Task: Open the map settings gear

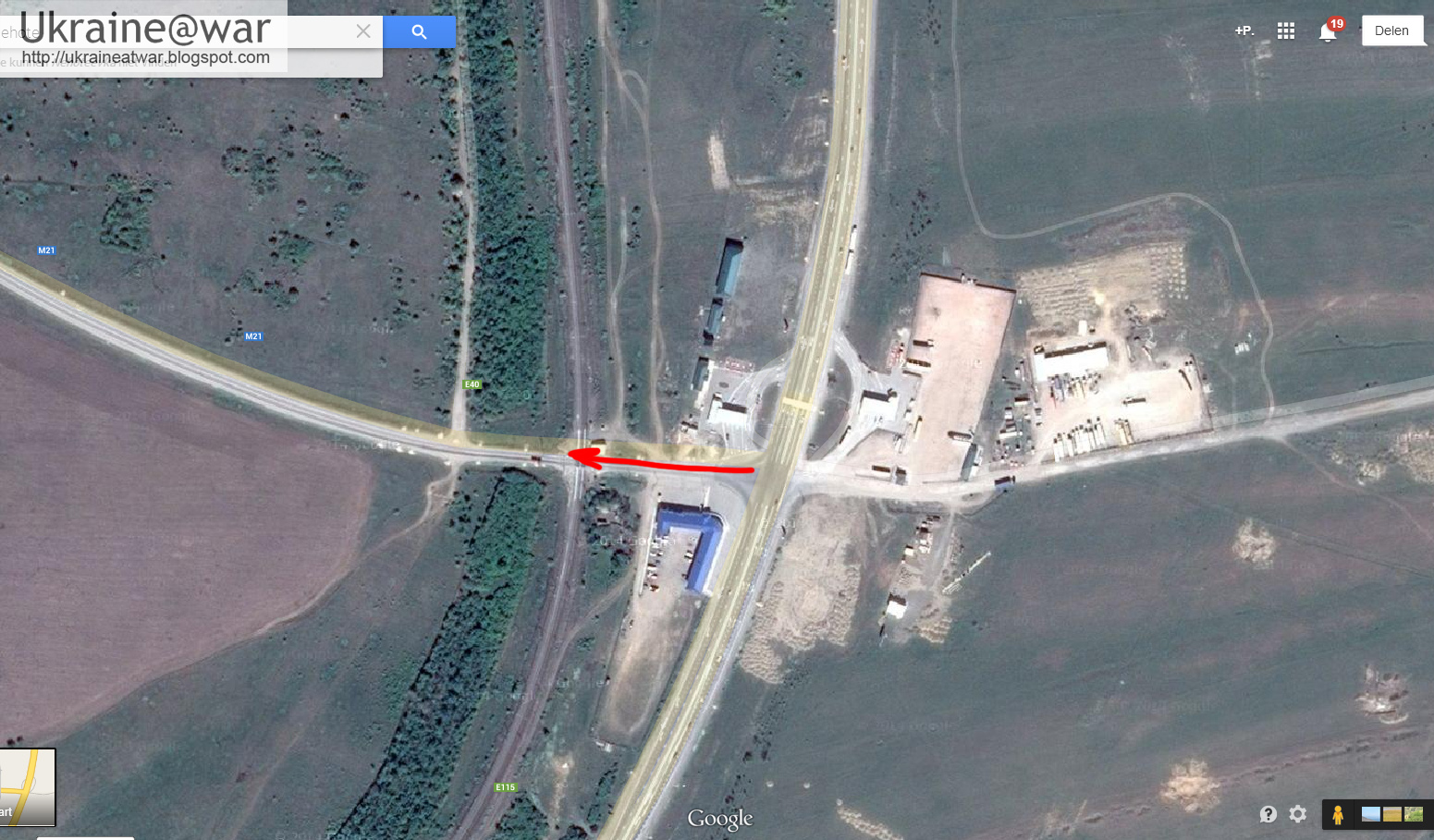Action: [1298, 814]
